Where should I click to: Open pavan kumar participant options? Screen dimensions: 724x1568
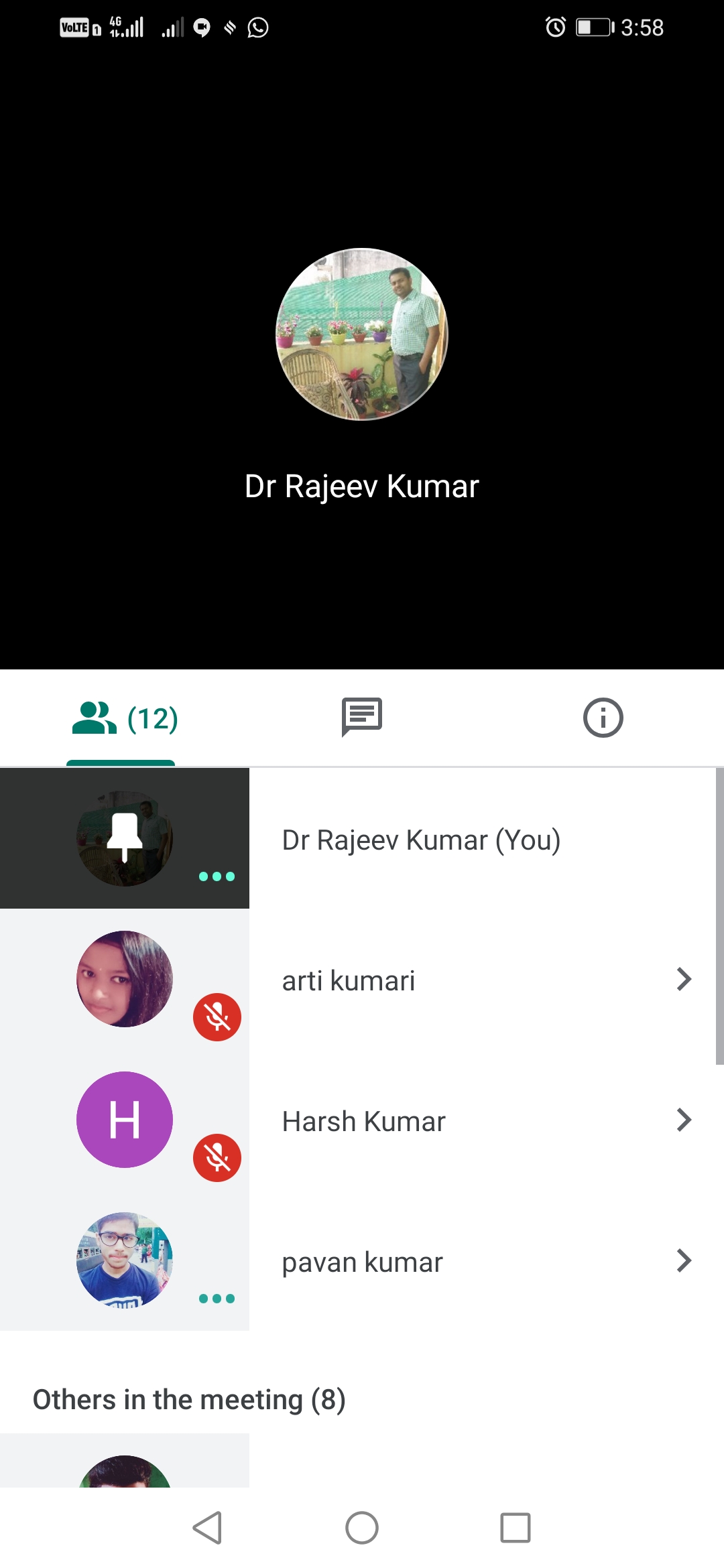click(x=683, y=1261)
